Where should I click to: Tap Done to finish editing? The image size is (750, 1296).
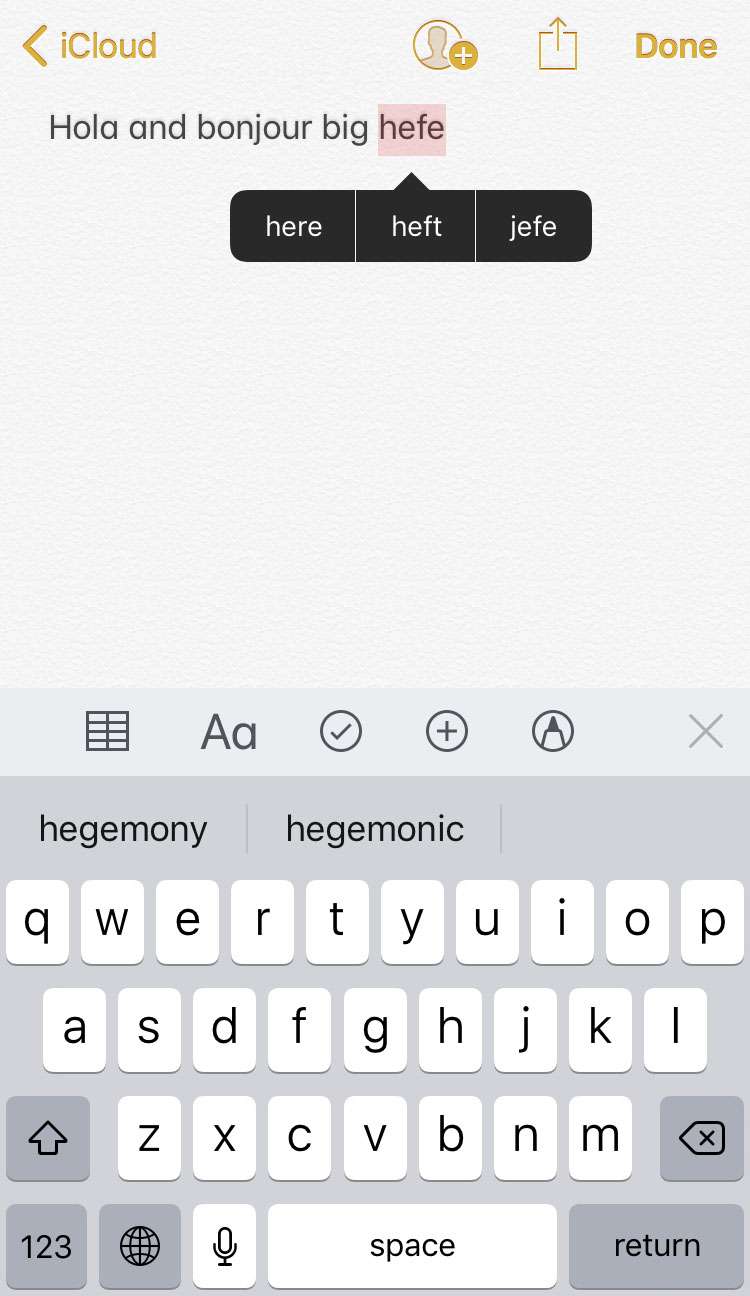(676, 46)
